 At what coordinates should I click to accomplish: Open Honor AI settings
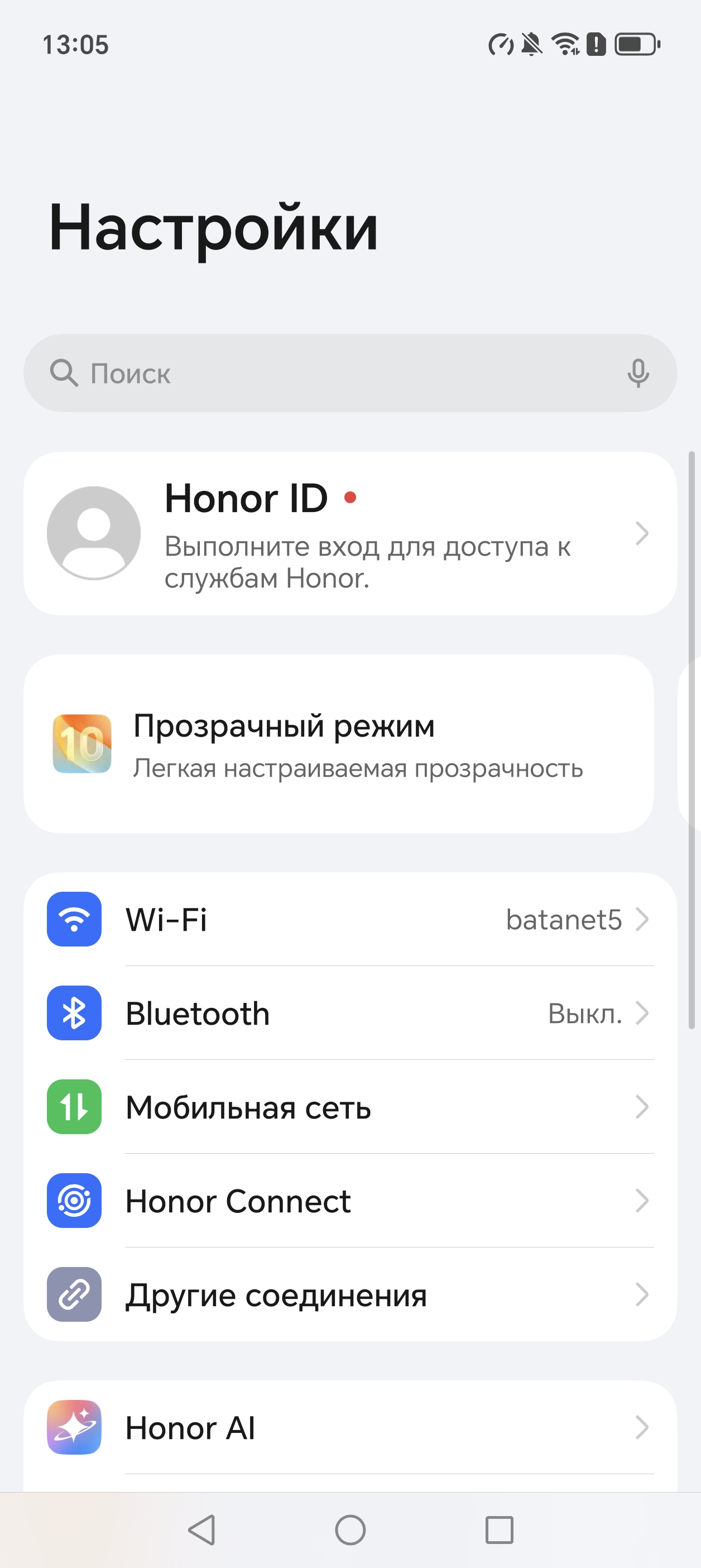click(350, 1427)
